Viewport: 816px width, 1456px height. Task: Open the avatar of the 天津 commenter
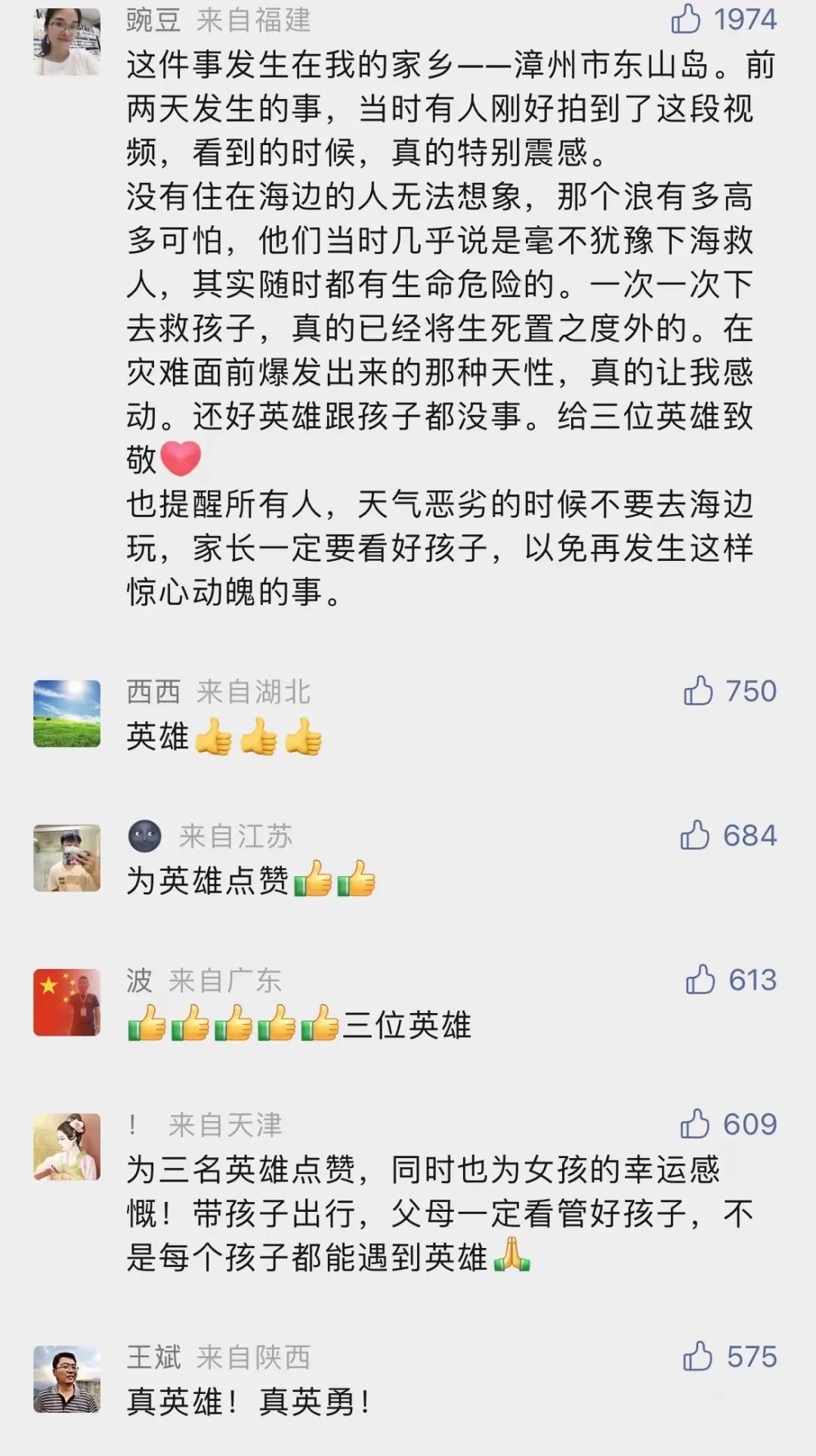click(x=67, y=1146)
